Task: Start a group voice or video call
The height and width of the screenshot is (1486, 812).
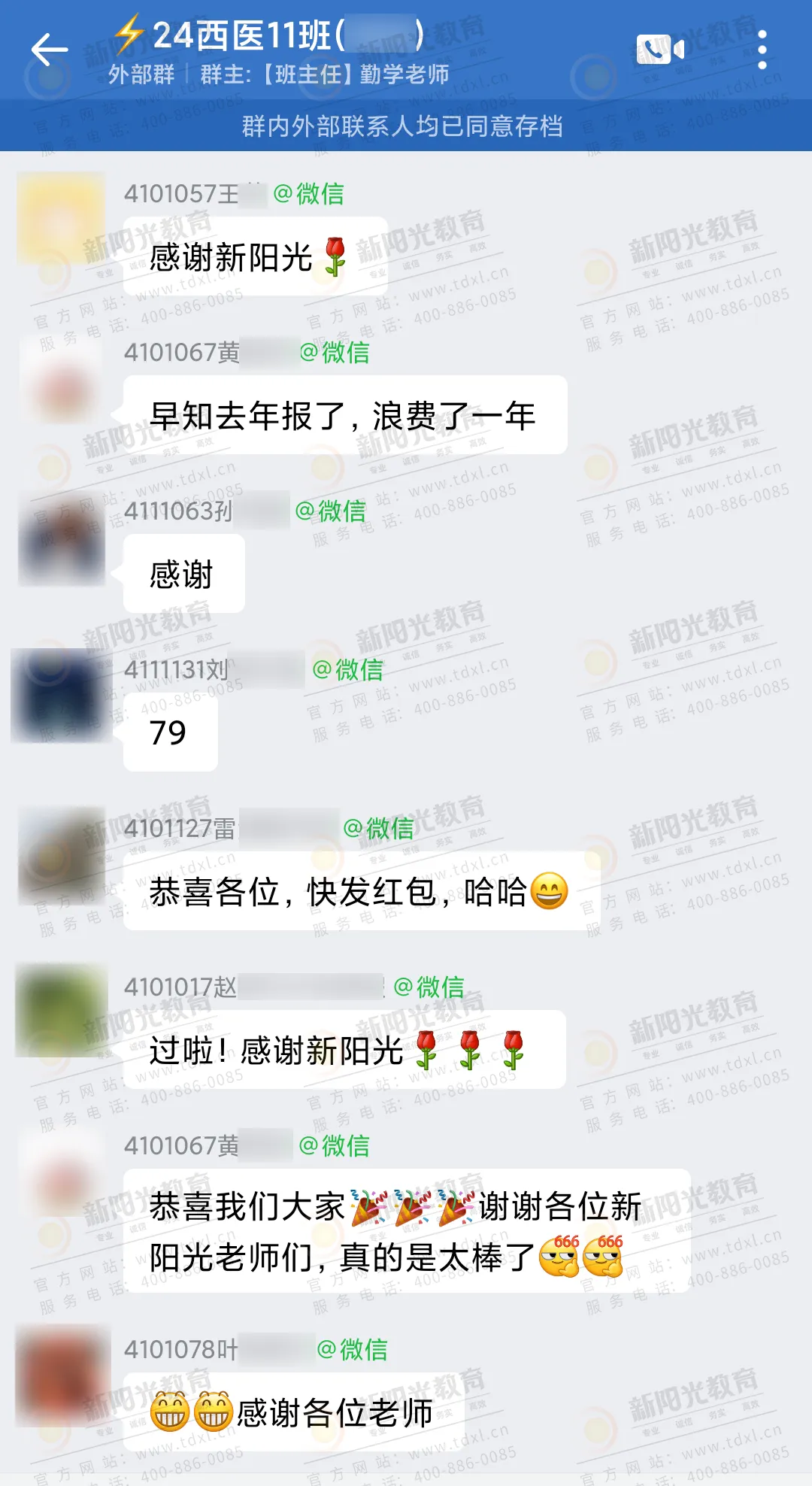Action: coord(660,50)
